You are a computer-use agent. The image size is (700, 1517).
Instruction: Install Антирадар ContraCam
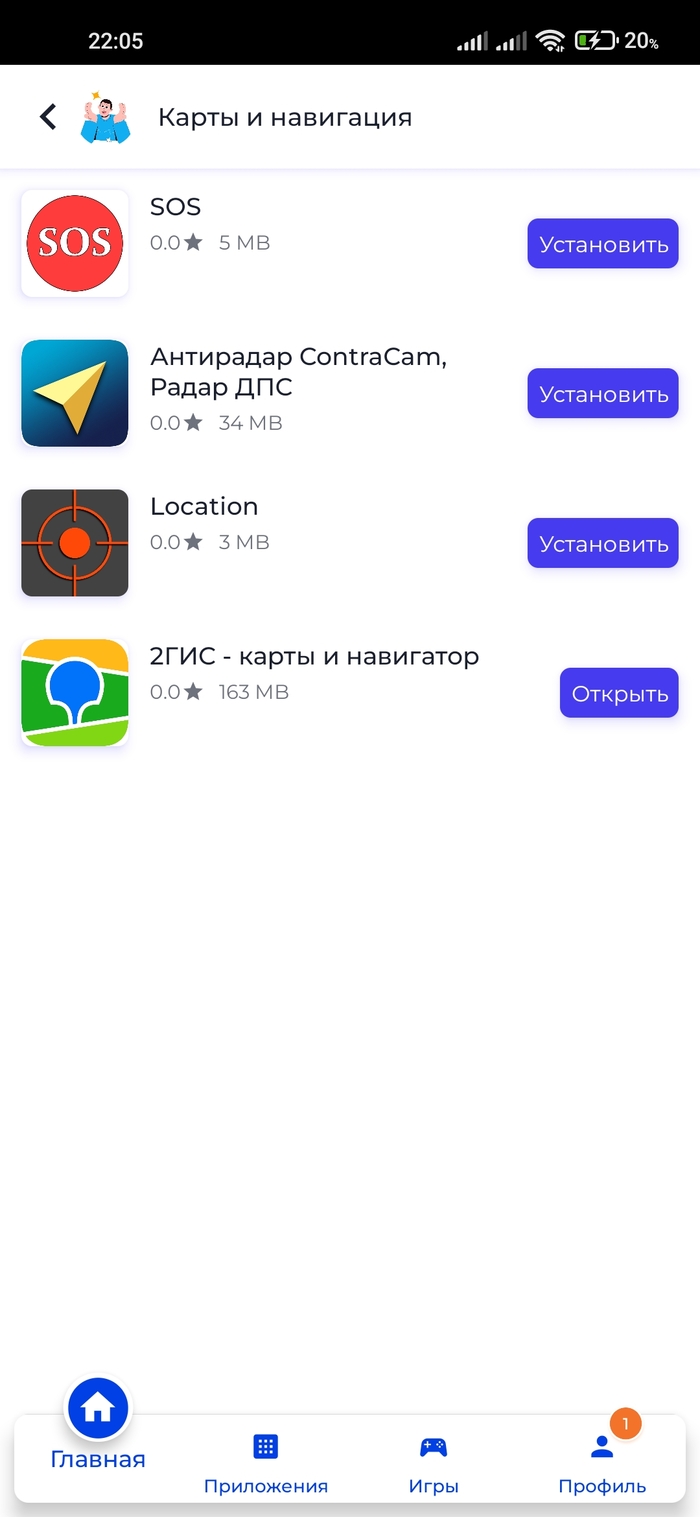(603, 394)
